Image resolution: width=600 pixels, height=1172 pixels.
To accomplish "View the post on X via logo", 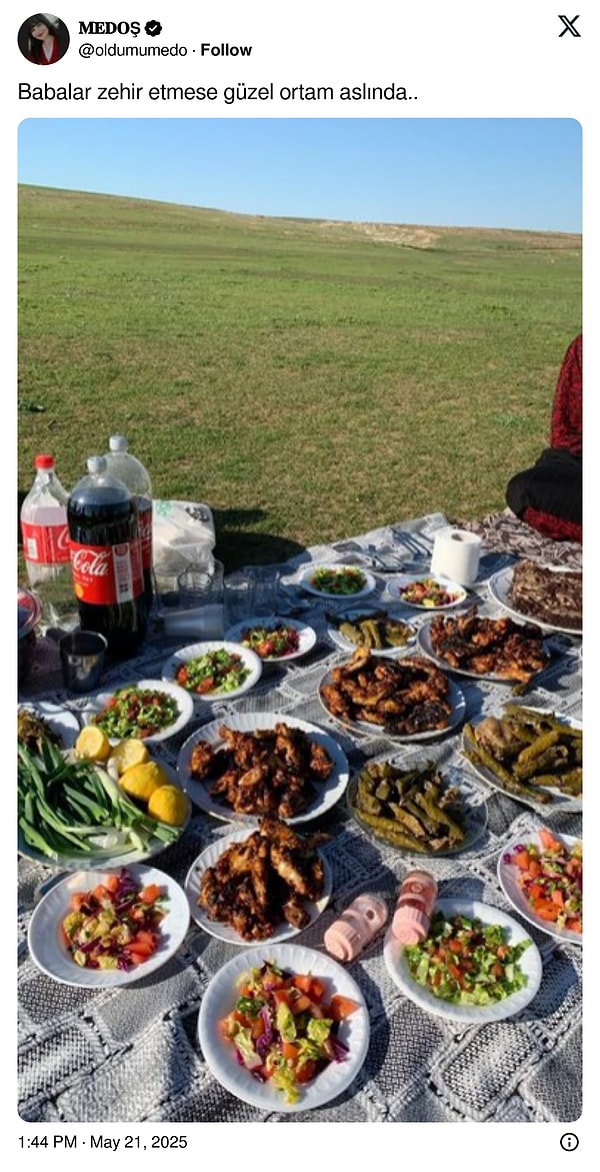I will click(569, 27).
